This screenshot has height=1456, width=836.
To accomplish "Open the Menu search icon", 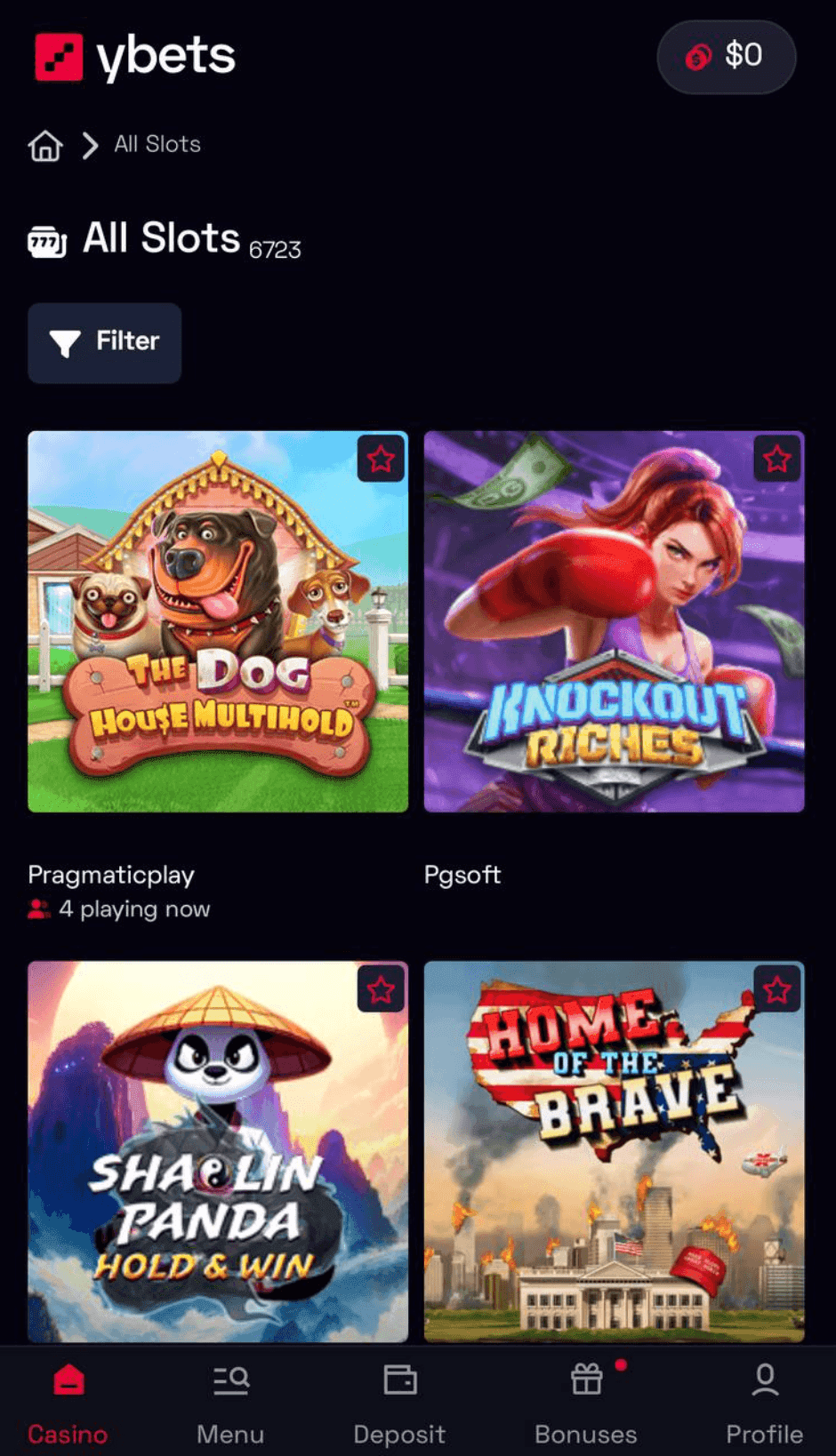I will pyautogui.click(x=229, y=1380).
